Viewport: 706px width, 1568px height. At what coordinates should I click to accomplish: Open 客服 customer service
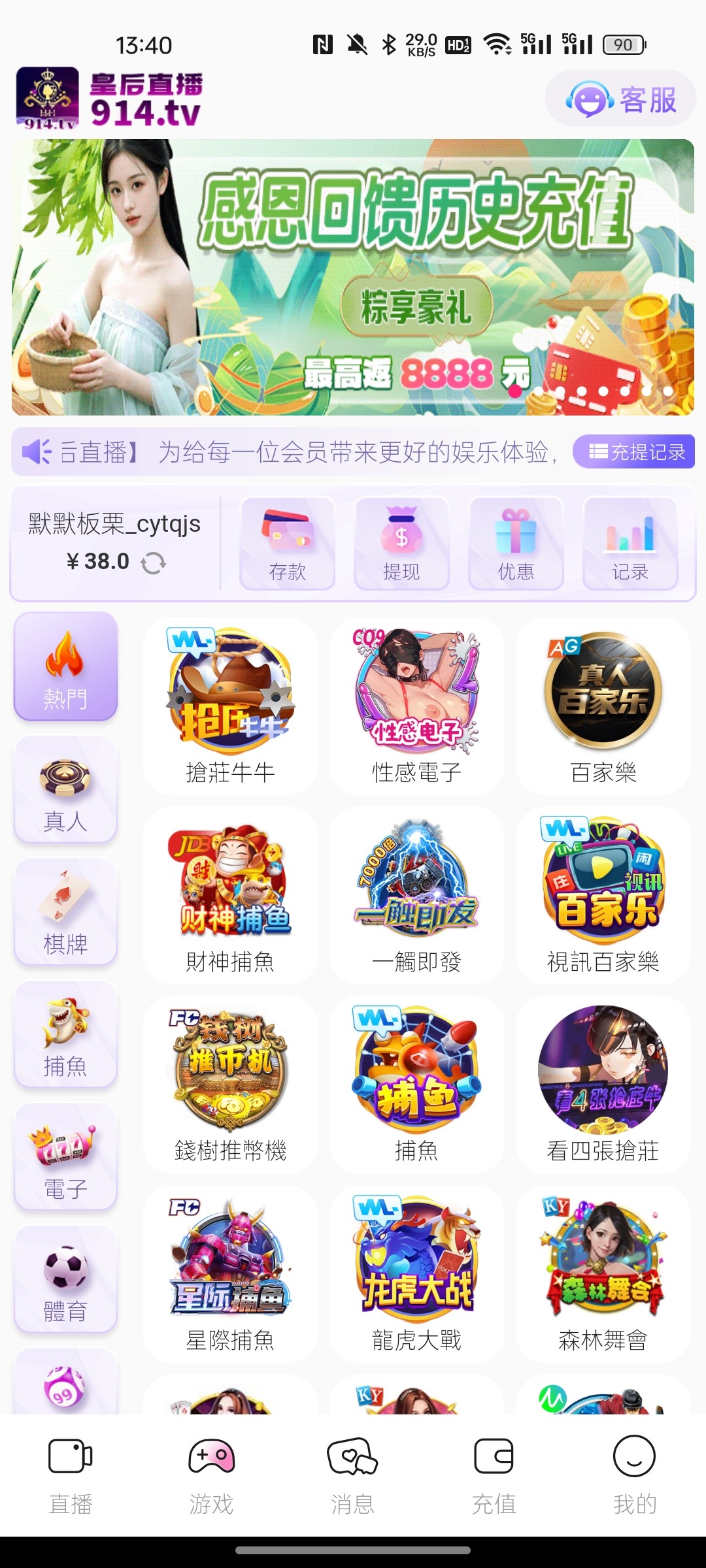620,99
